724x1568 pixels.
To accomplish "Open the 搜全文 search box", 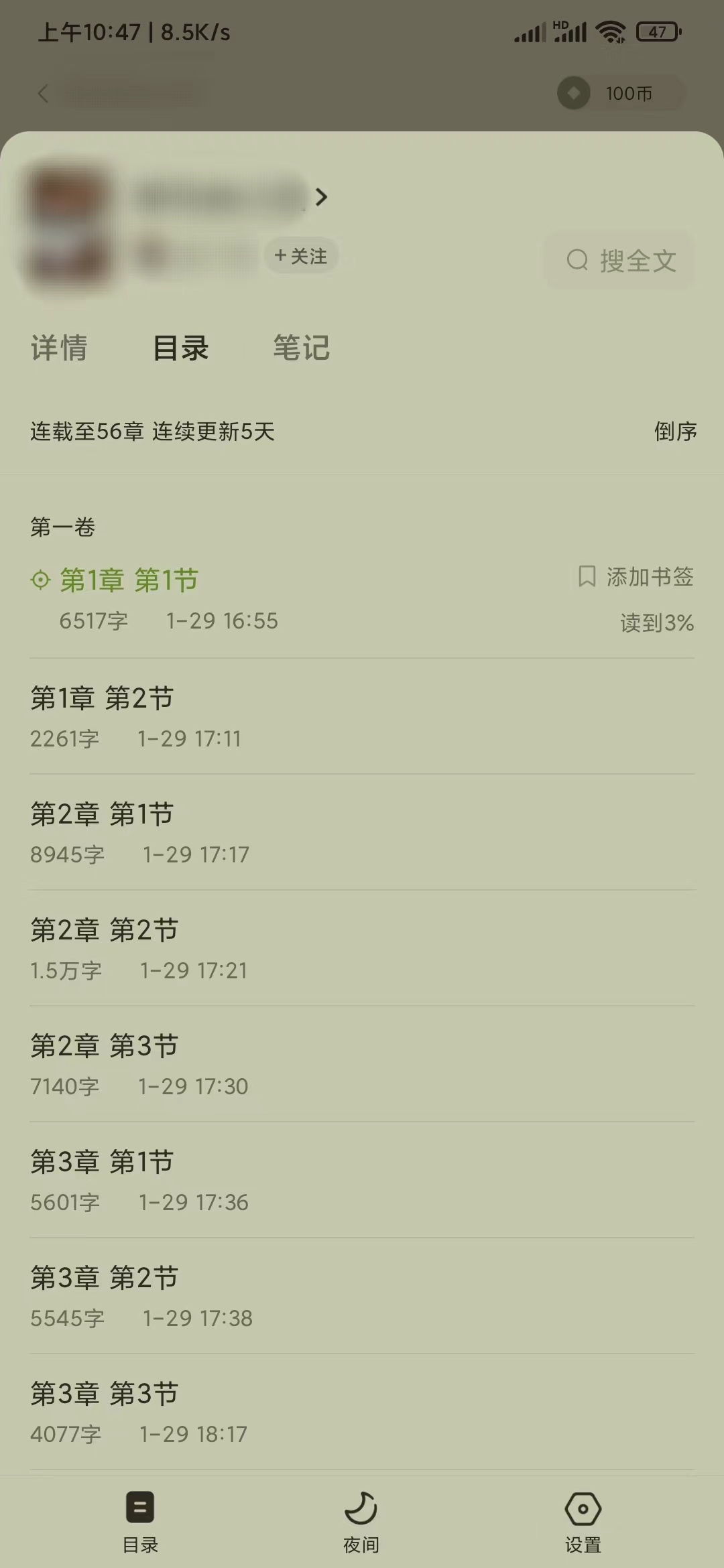I will [x=620, y=261].
